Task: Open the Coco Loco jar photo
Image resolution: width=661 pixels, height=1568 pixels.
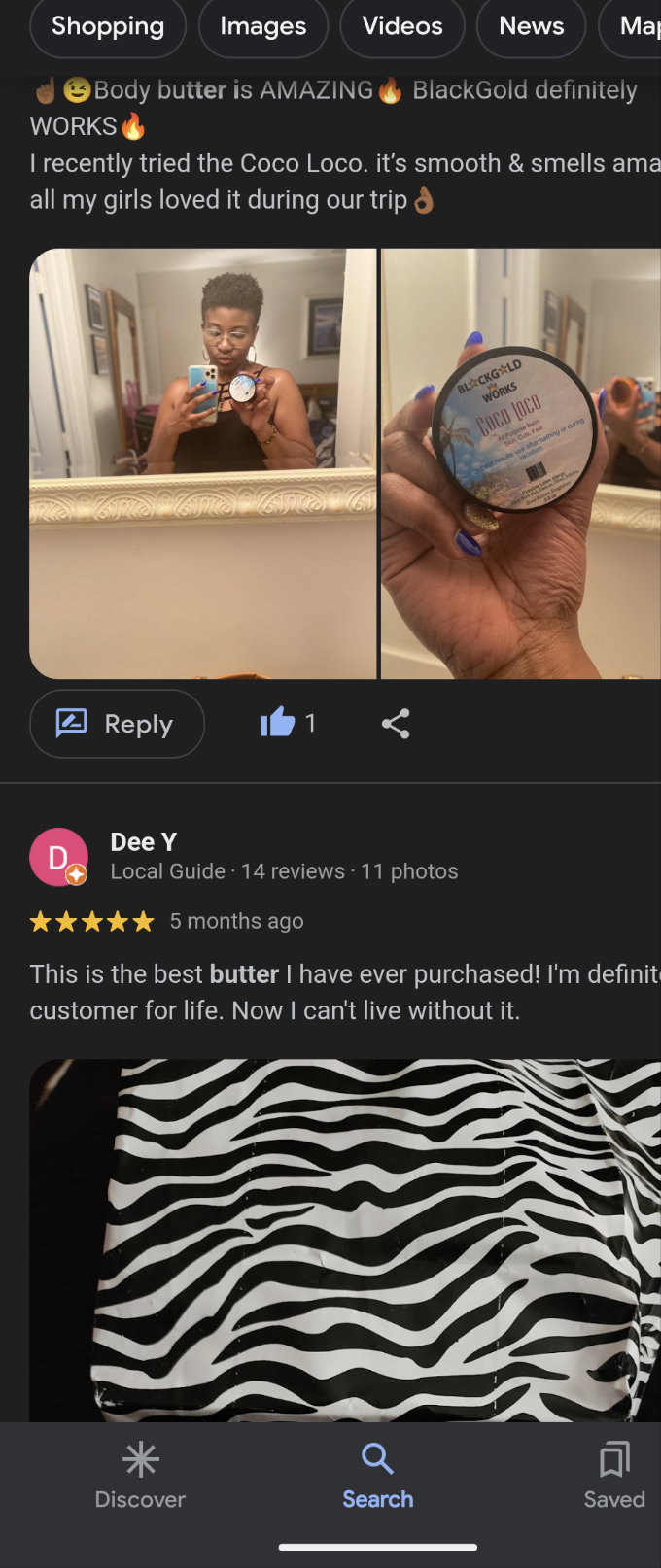Action: 521,463
